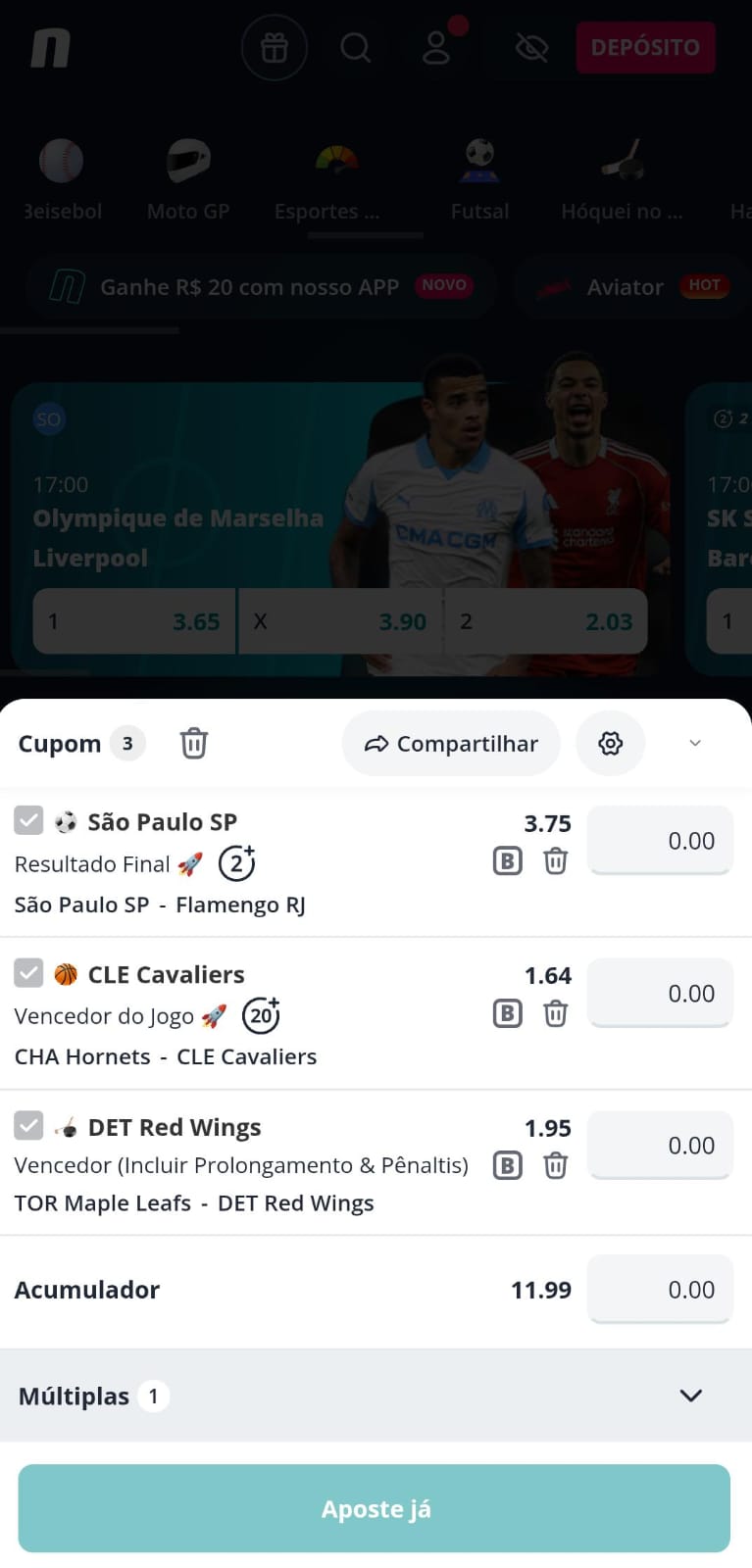Uncheck the CLE Cavaliers selection checkbox
Image resolution: width=752 pixels, height=1568 pixels.
28,973
